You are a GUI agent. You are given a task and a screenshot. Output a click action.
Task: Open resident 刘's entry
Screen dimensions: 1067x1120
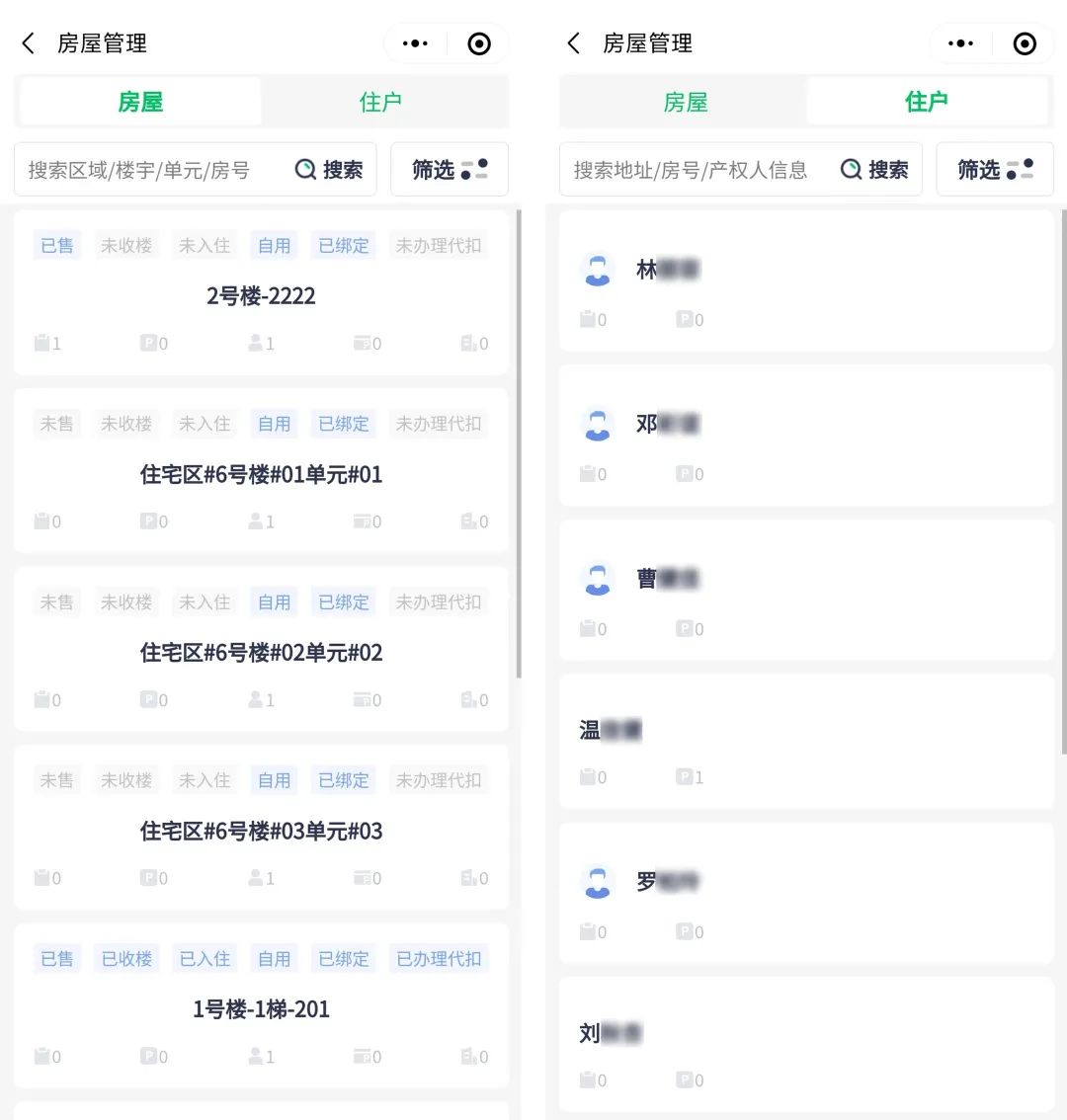coord(806,1045)
